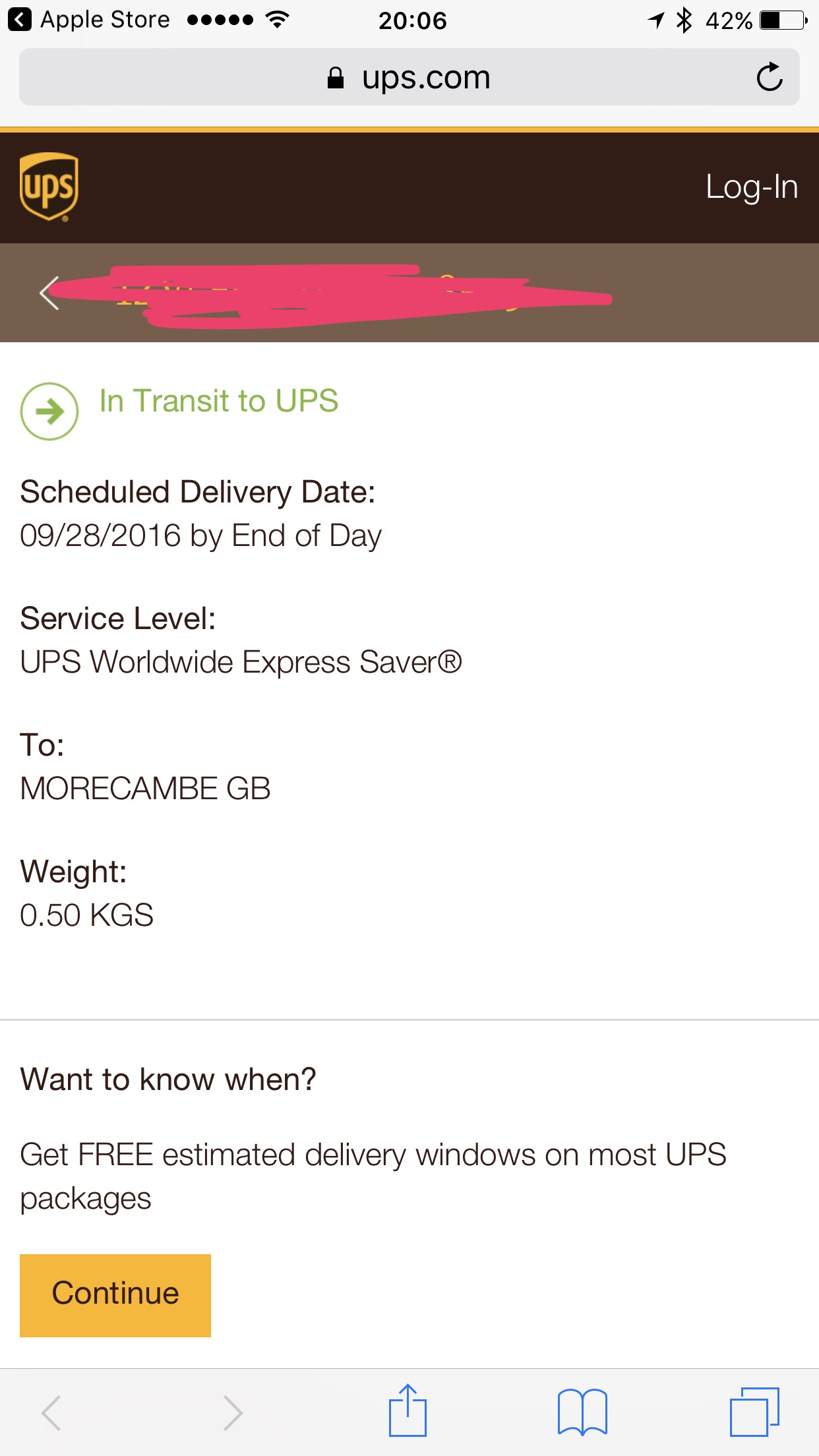Open the Safari share sheet
Viewport: 819px width, 1456px height.
tap(408, 1412)
